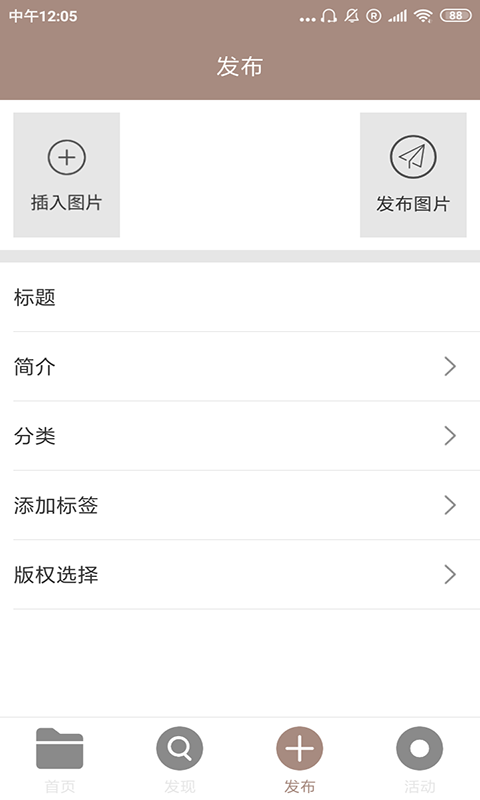Tap 插入图片 to insert a picture

click(67, 175)
